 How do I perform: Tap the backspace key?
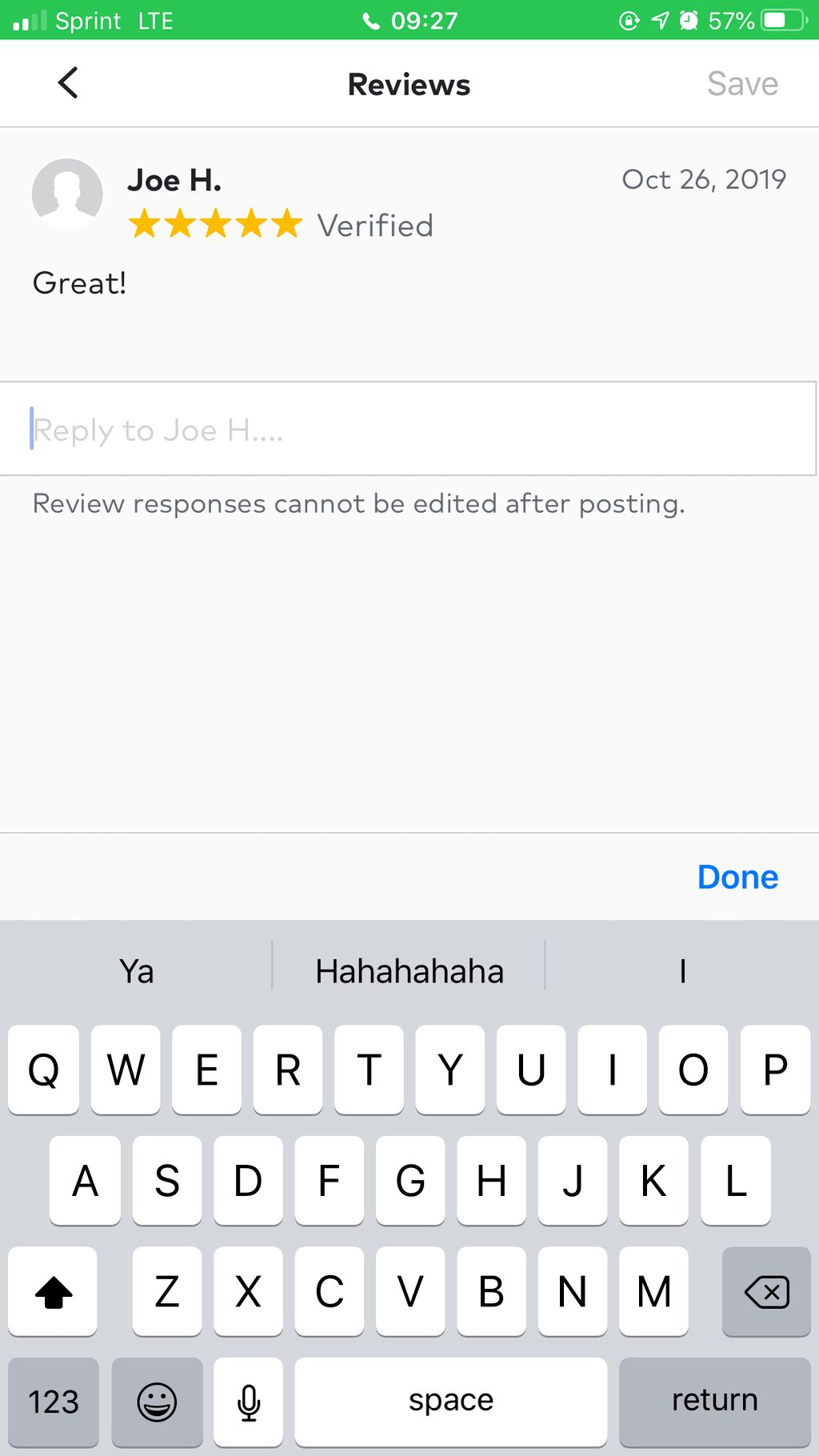click(x=765, y=1291)
